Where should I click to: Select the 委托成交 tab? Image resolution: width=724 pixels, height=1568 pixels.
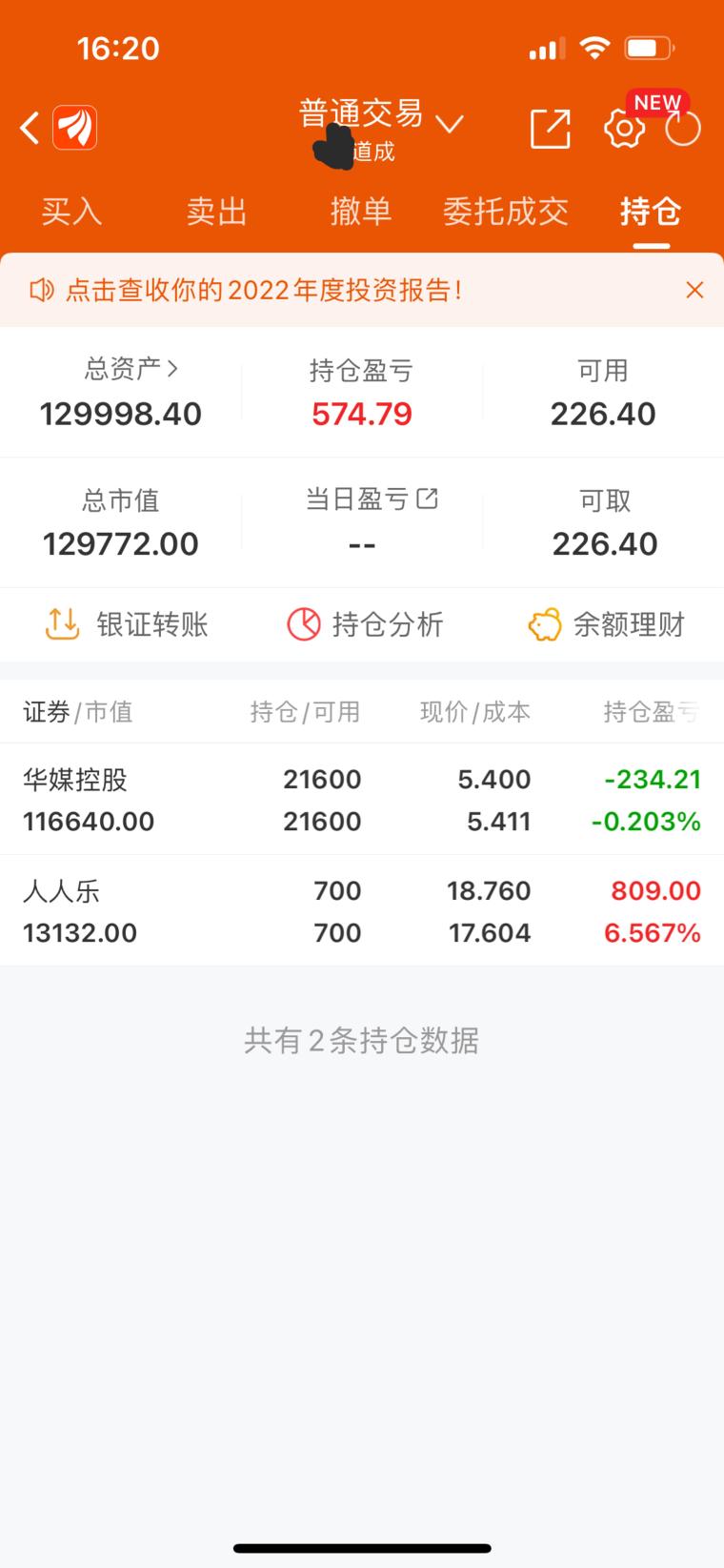506,211
